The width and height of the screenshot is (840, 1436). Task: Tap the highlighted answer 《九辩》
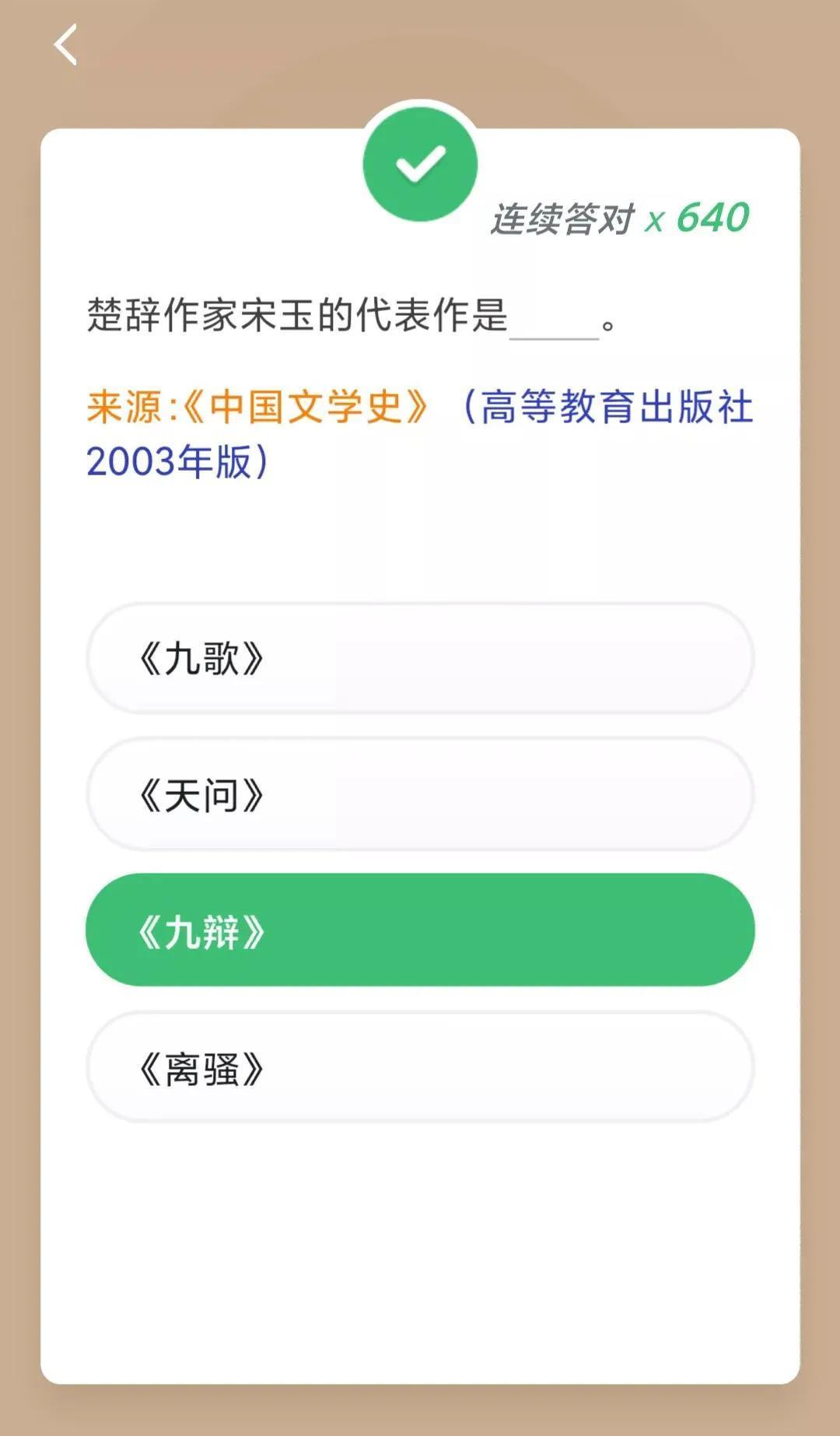(x=420, y=930)
